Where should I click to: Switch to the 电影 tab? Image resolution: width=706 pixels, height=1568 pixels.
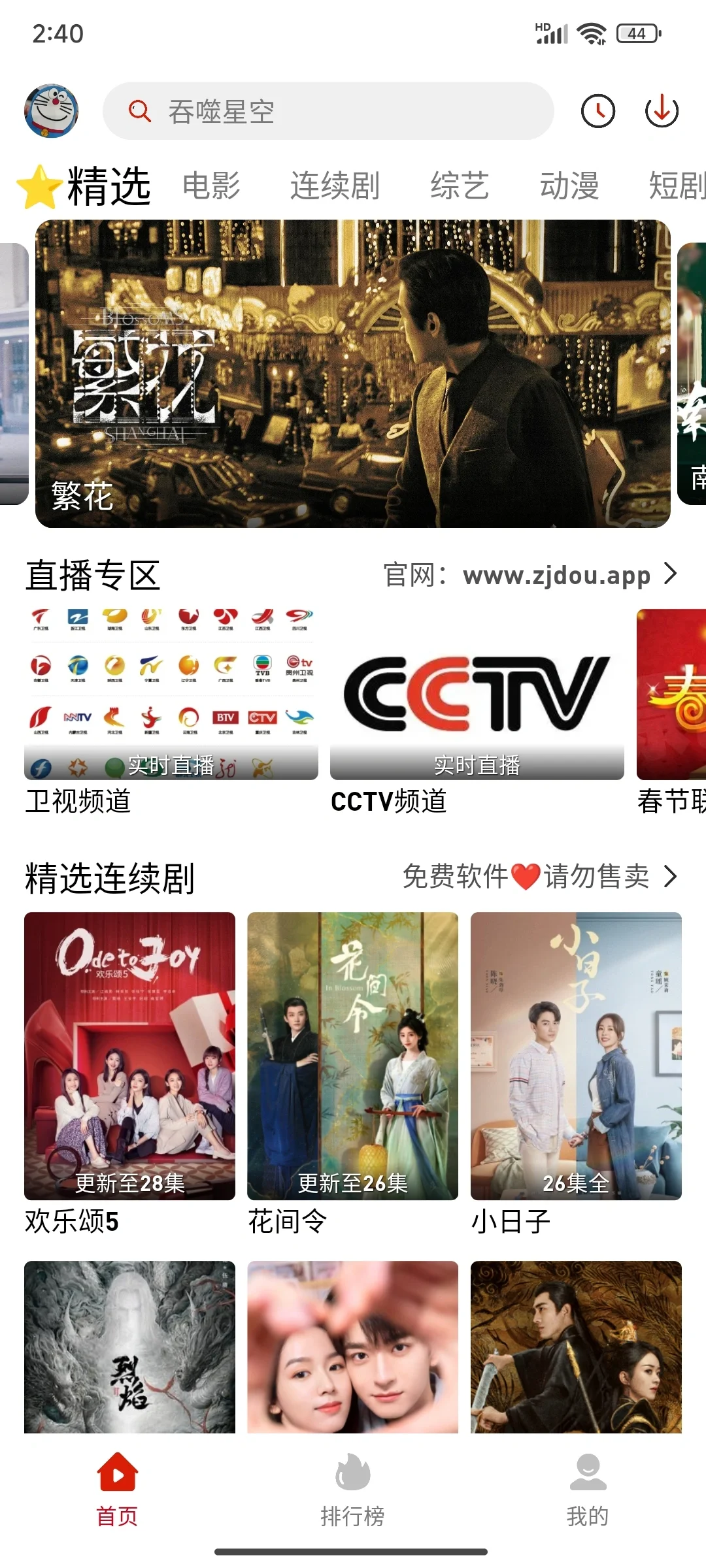tap(211, 186)
